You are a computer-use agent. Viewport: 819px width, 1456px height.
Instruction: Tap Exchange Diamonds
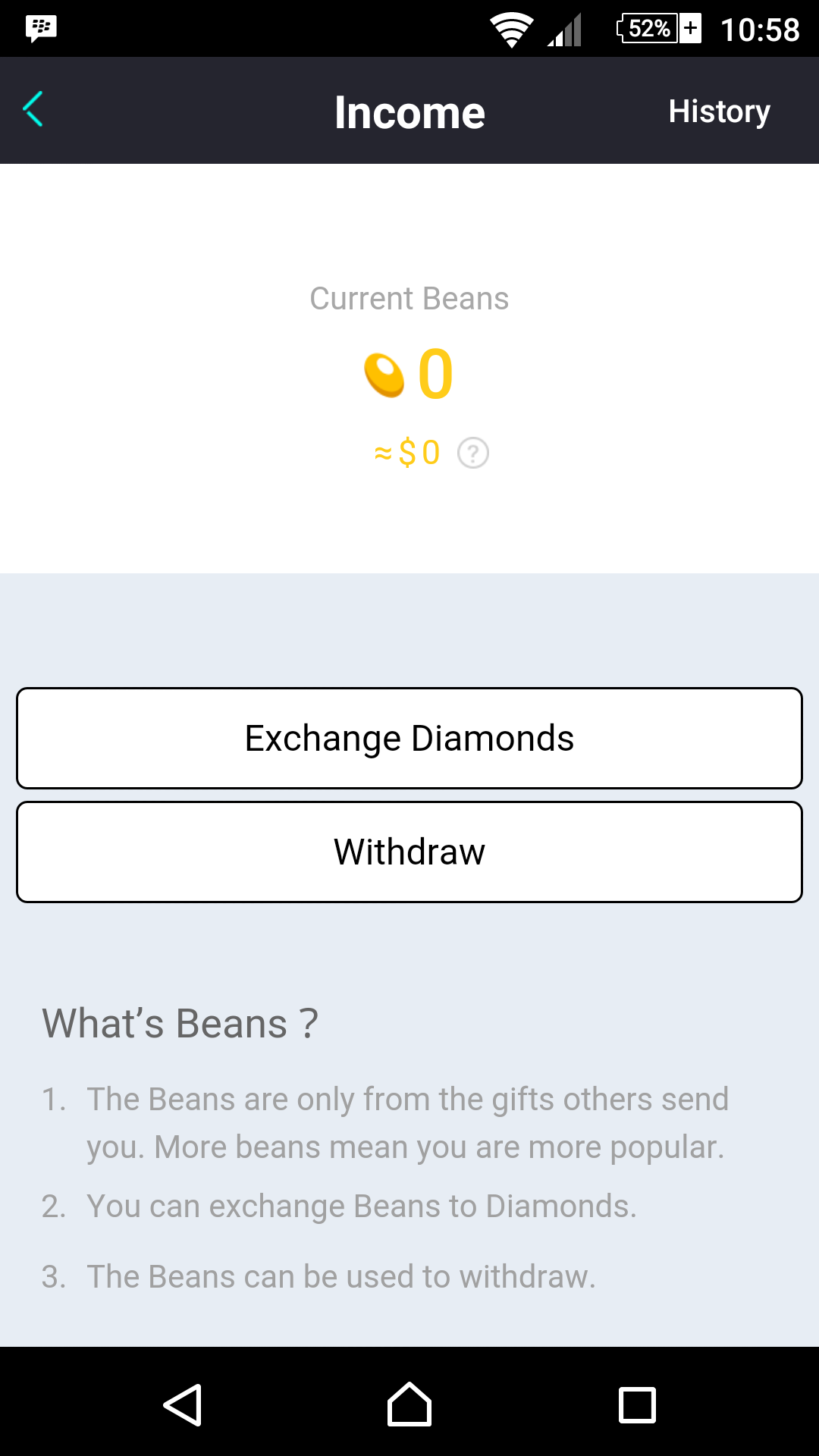409,737
